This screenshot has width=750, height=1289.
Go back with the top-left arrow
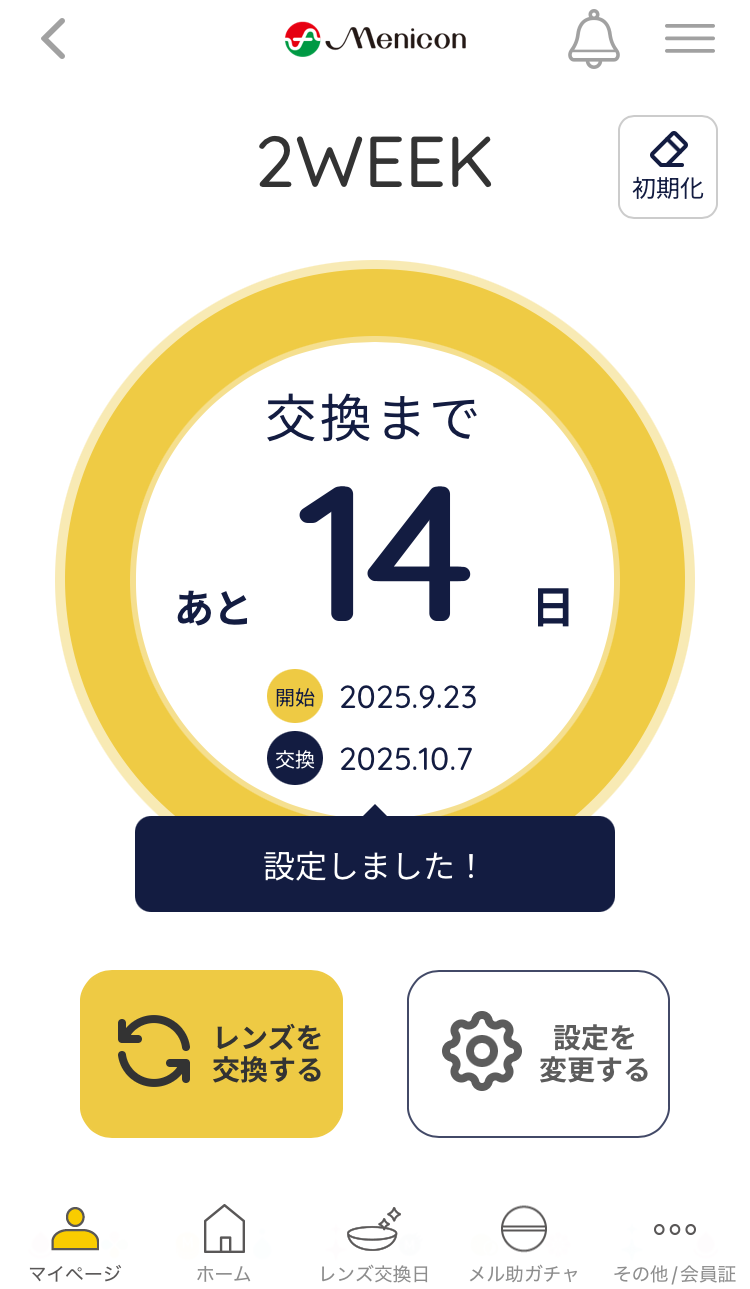[x=53, y=39]
